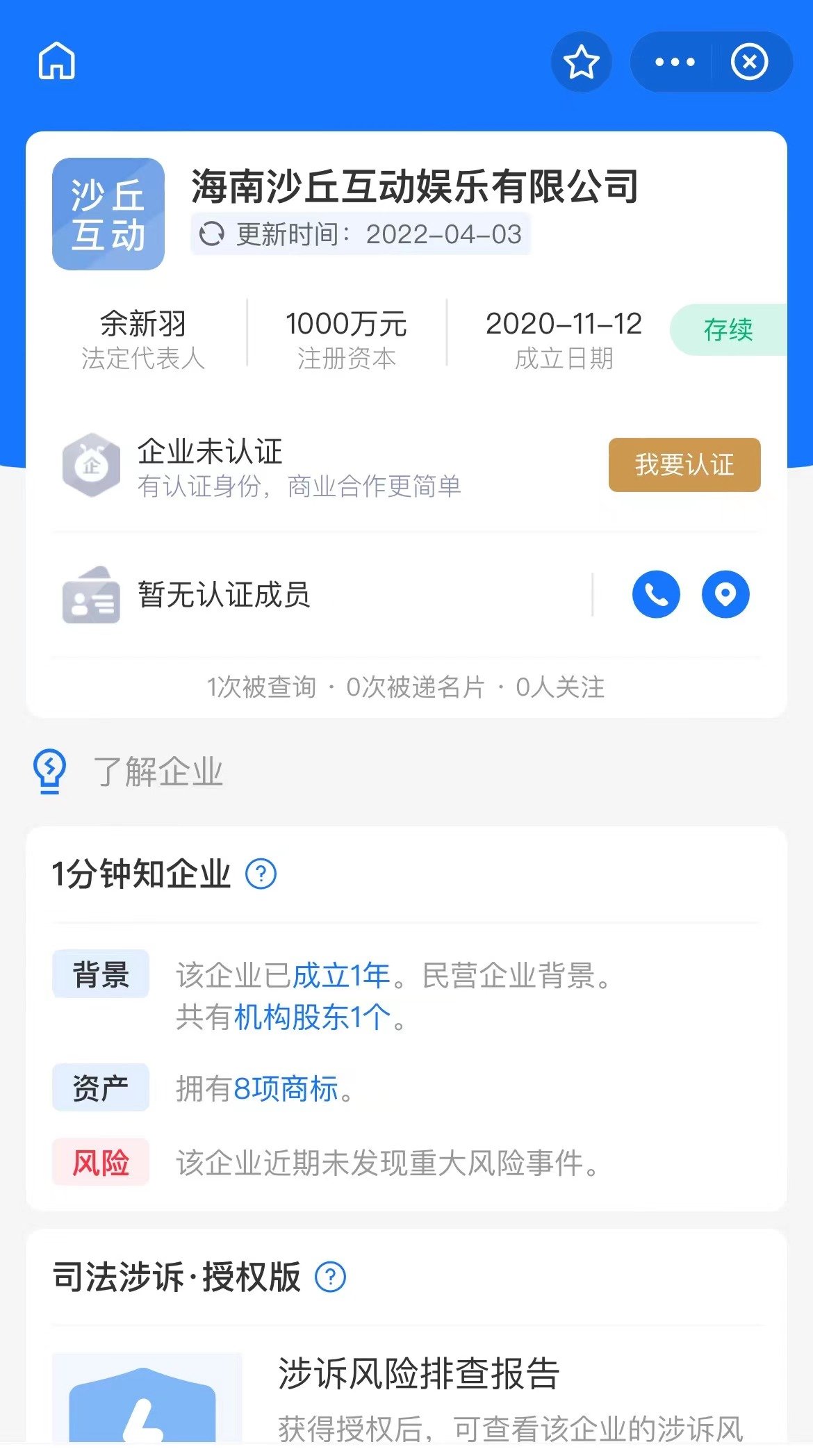Open the company location map pin
The image size is (813, 1456).
(x=725, y=594)
